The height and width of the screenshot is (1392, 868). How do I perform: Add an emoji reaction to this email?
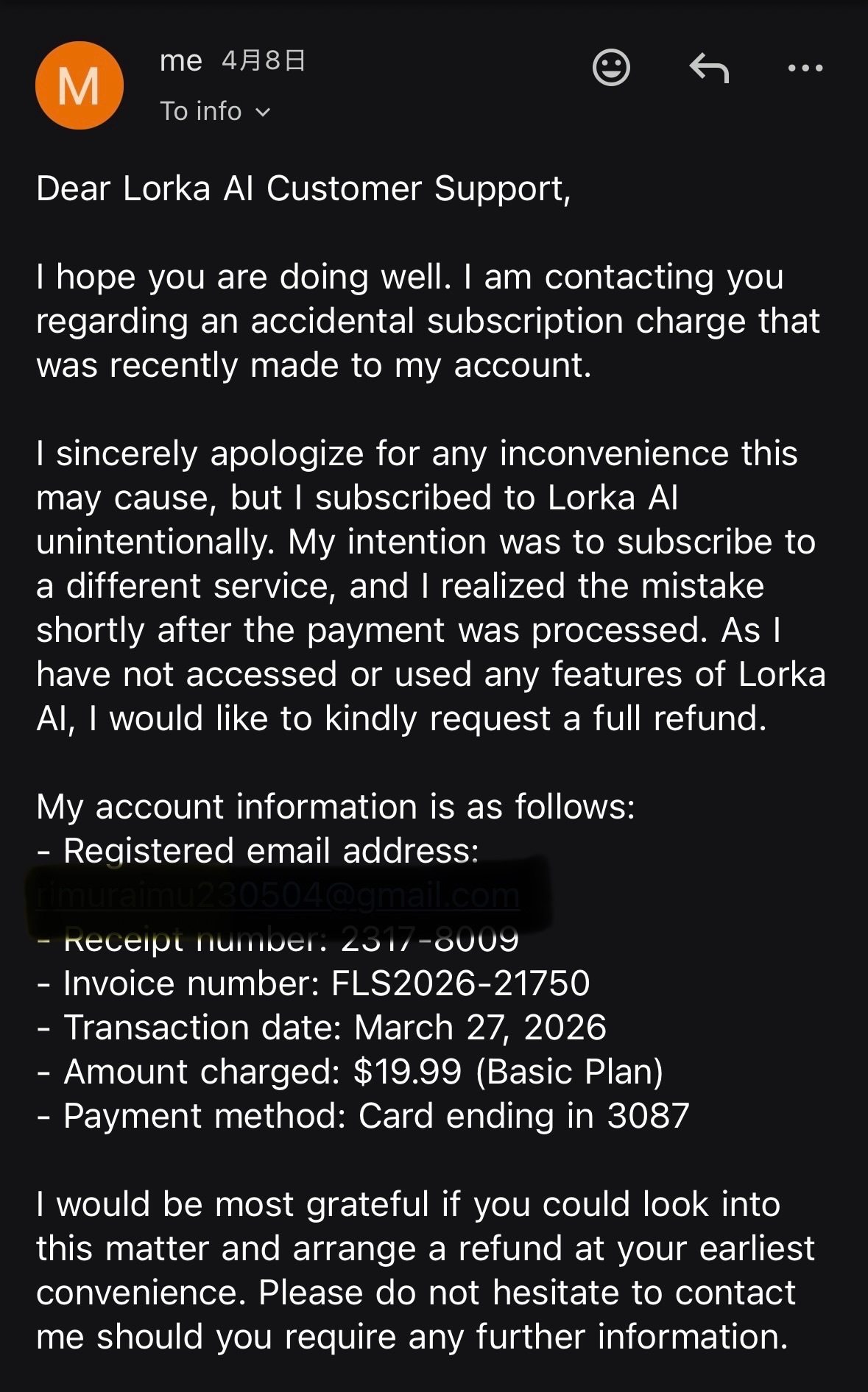coord(611,68)
